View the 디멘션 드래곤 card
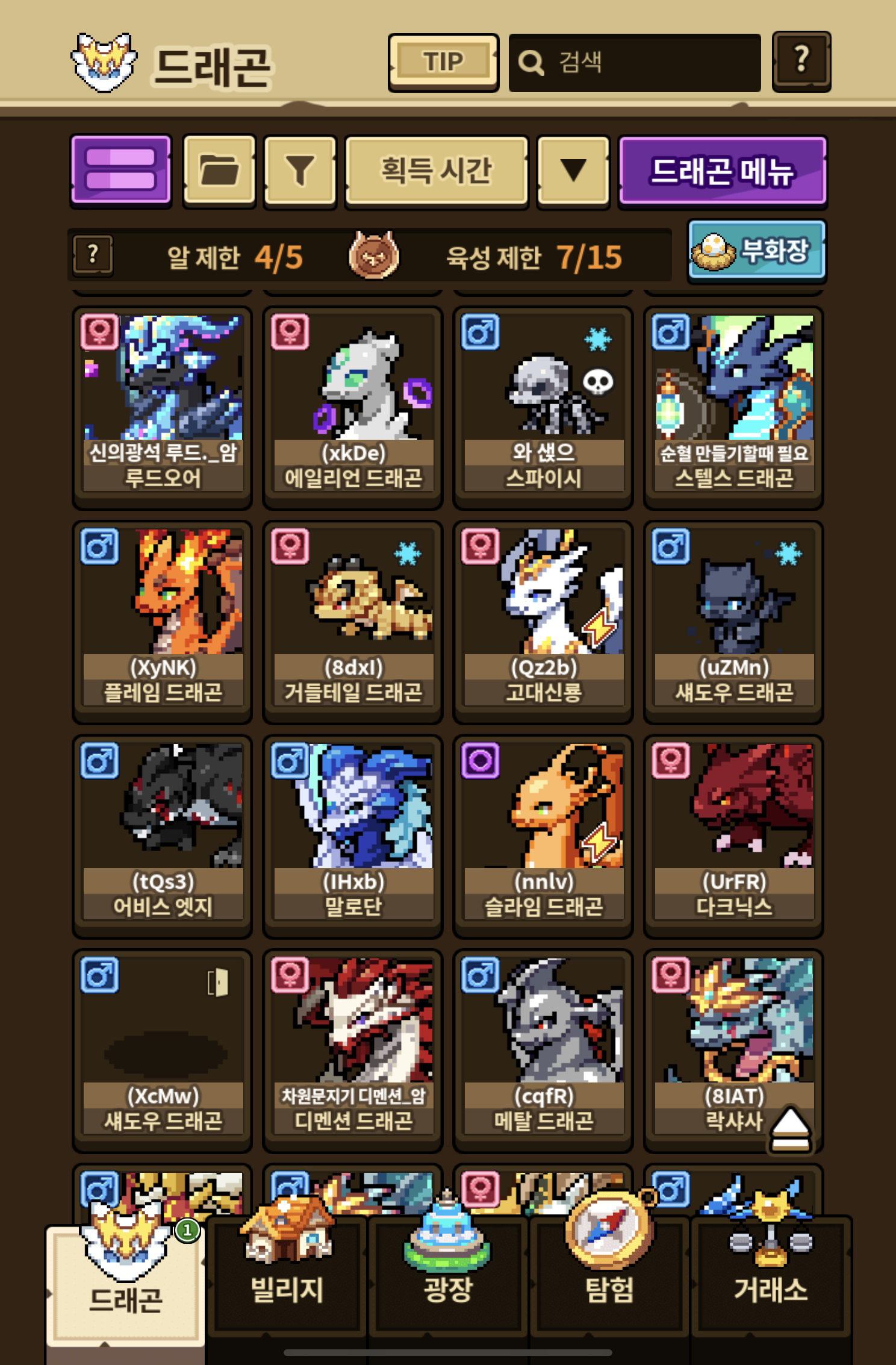The height and width of the screenshot is (1365, 896). pos(353,1051)
